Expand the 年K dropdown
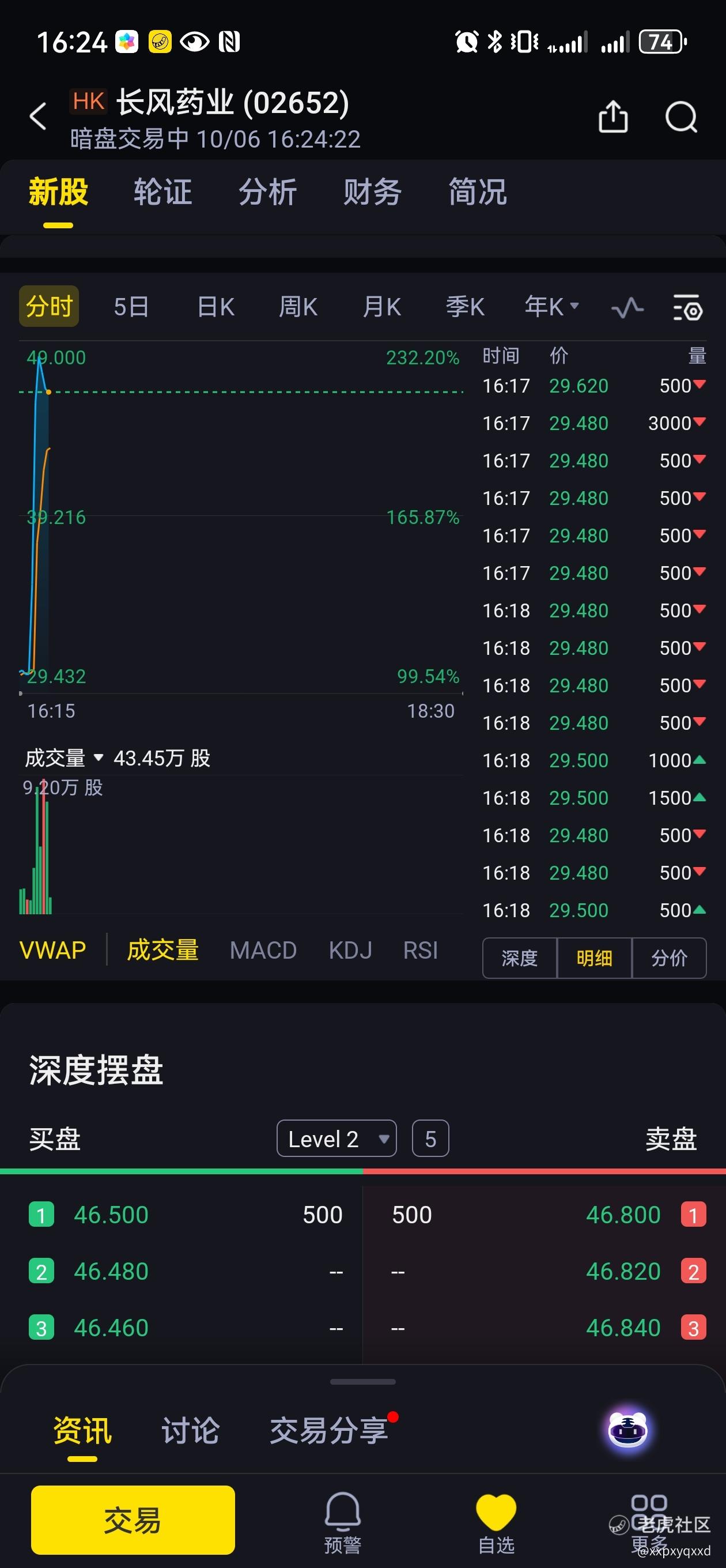This screenshot has width=726, height=1568. (551, 307)
